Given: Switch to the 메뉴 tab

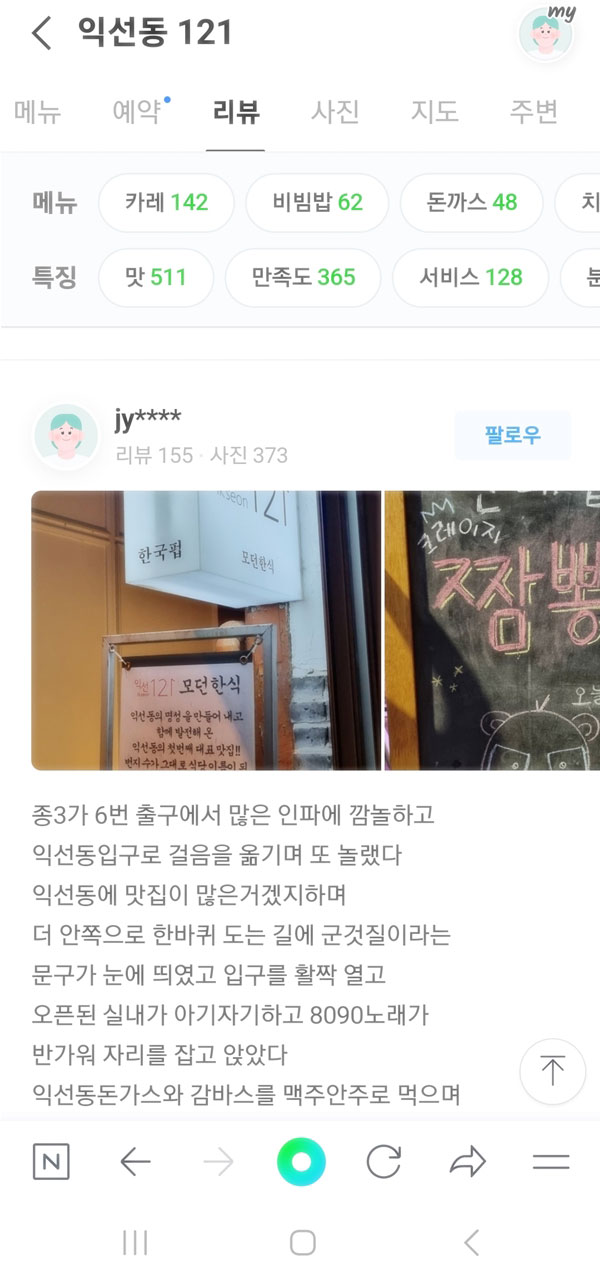Looking at the screenshot, I should pyautogui.click(x=38, y=112).
